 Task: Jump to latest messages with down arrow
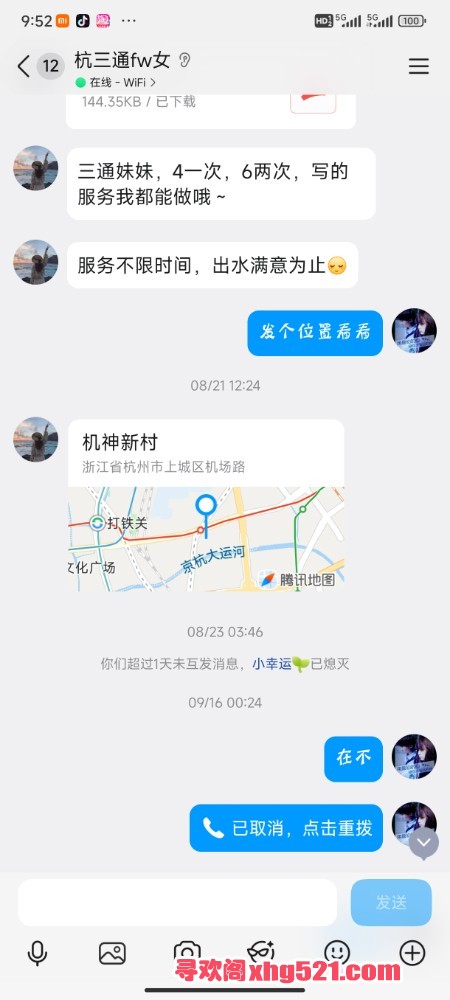point(424,844)
